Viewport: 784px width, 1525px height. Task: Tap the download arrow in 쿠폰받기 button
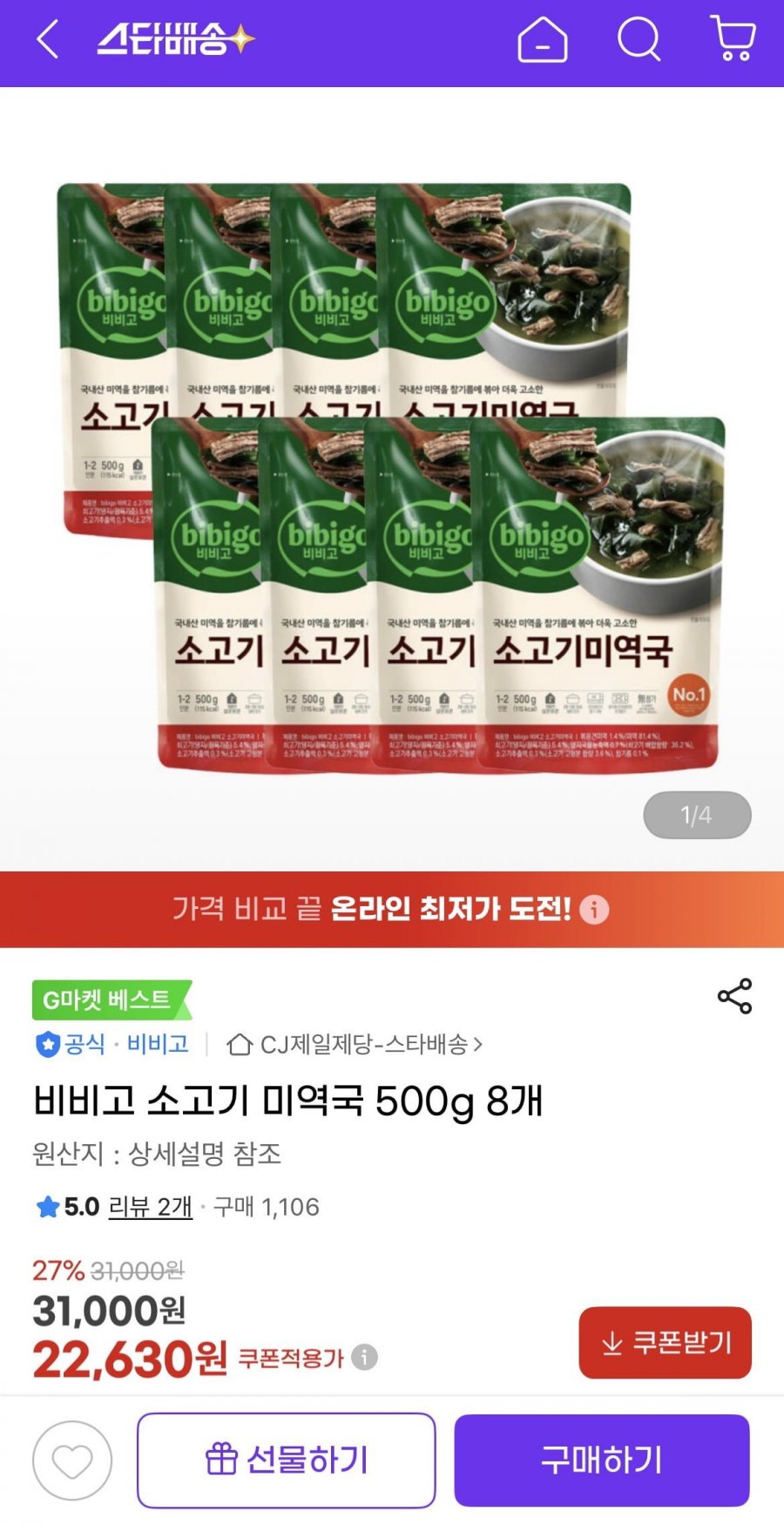pyautogui.click(x=611, y=1341)
